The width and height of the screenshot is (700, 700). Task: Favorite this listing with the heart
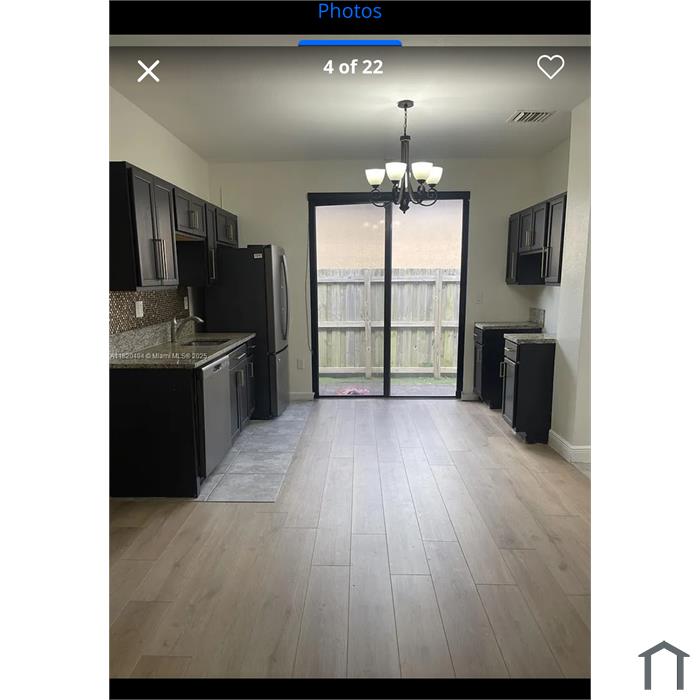tap(550, 67)
